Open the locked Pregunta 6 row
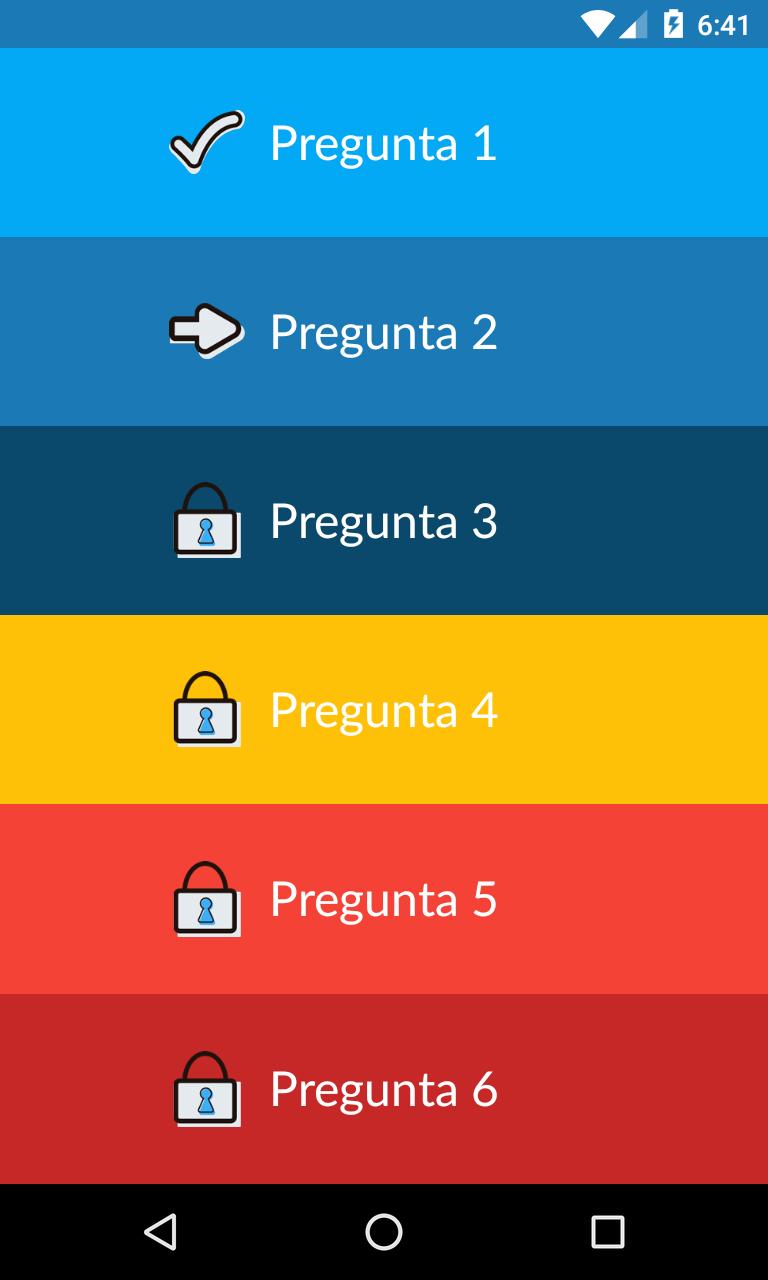 [384, 1089]
